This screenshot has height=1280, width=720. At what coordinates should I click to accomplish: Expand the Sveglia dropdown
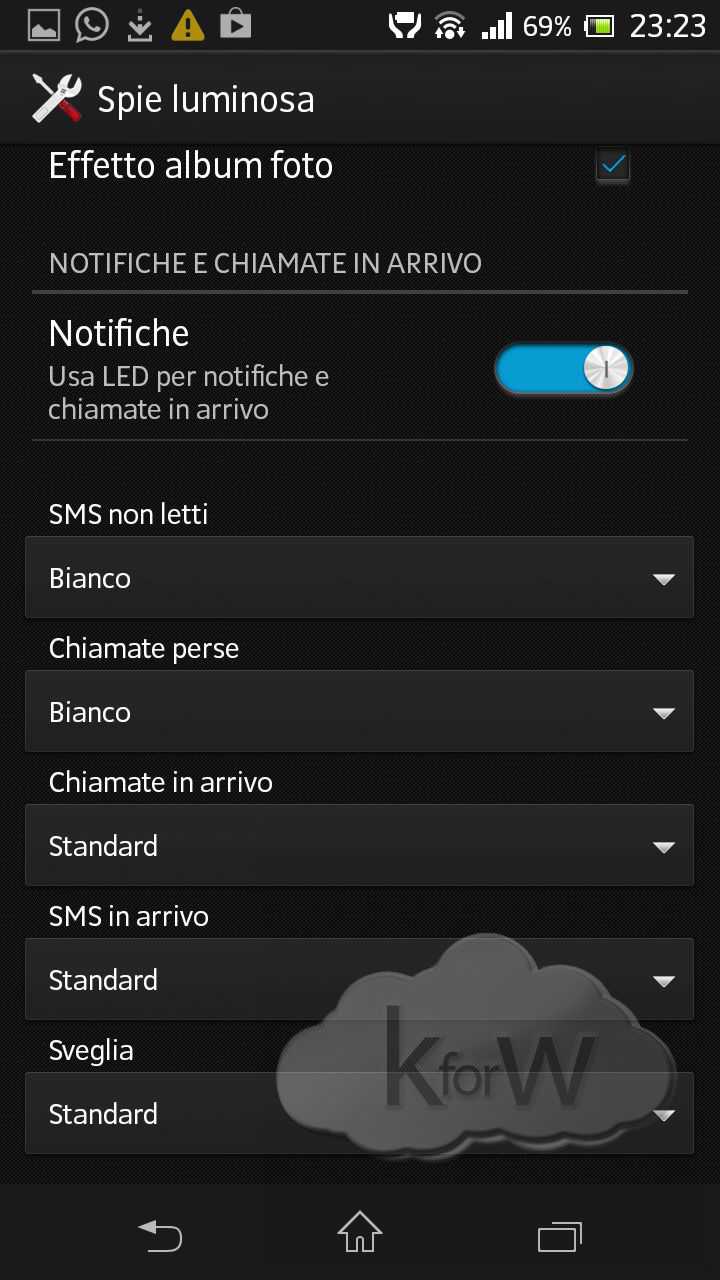tap(359, 1114)
